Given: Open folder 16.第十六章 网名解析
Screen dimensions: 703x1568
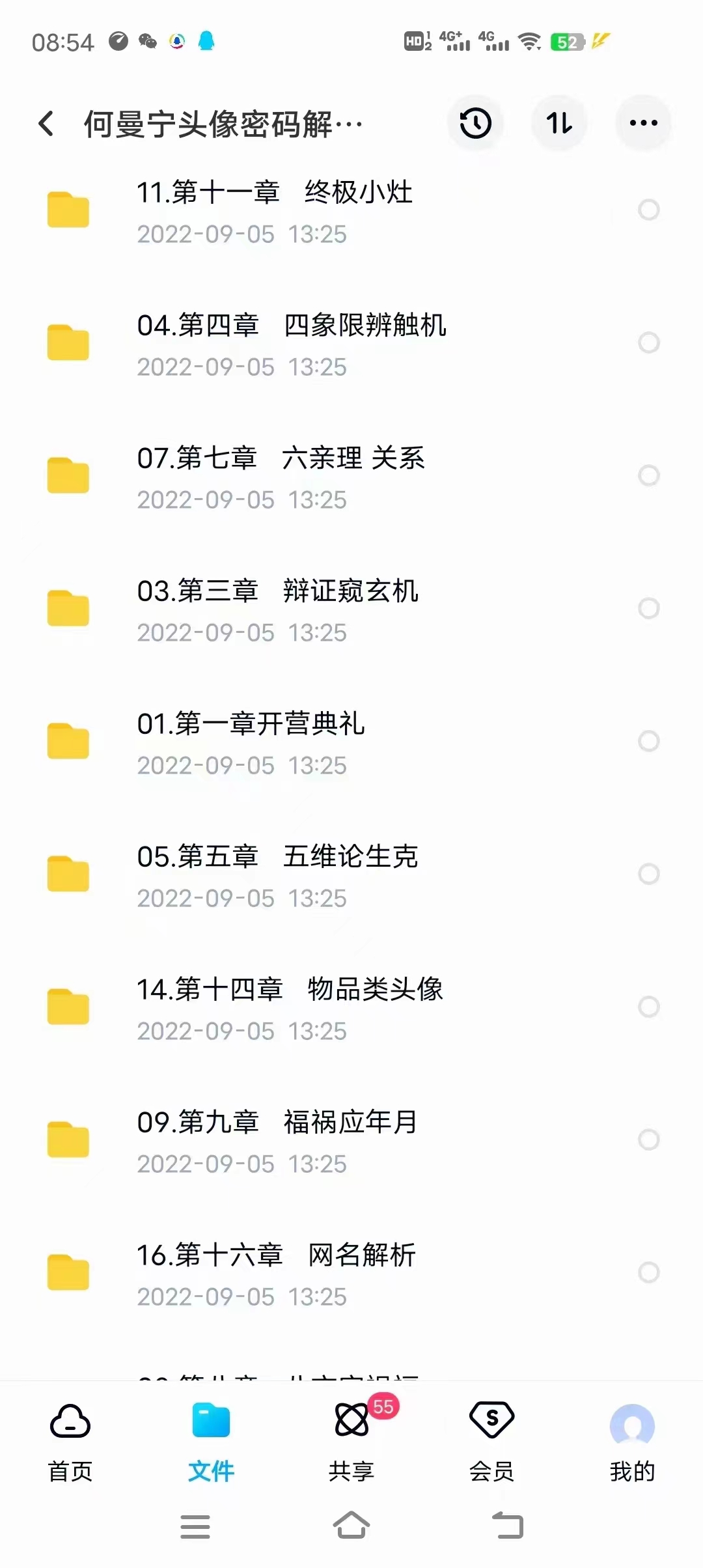Looking at the screenshot, I should pyautogui.click(x=276, y=1274).
